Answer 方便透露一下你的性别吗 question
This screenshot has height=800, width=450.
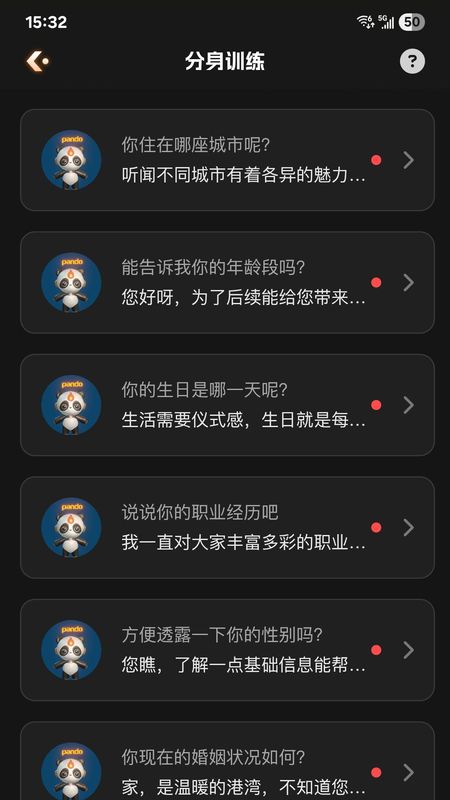[227, 649]
